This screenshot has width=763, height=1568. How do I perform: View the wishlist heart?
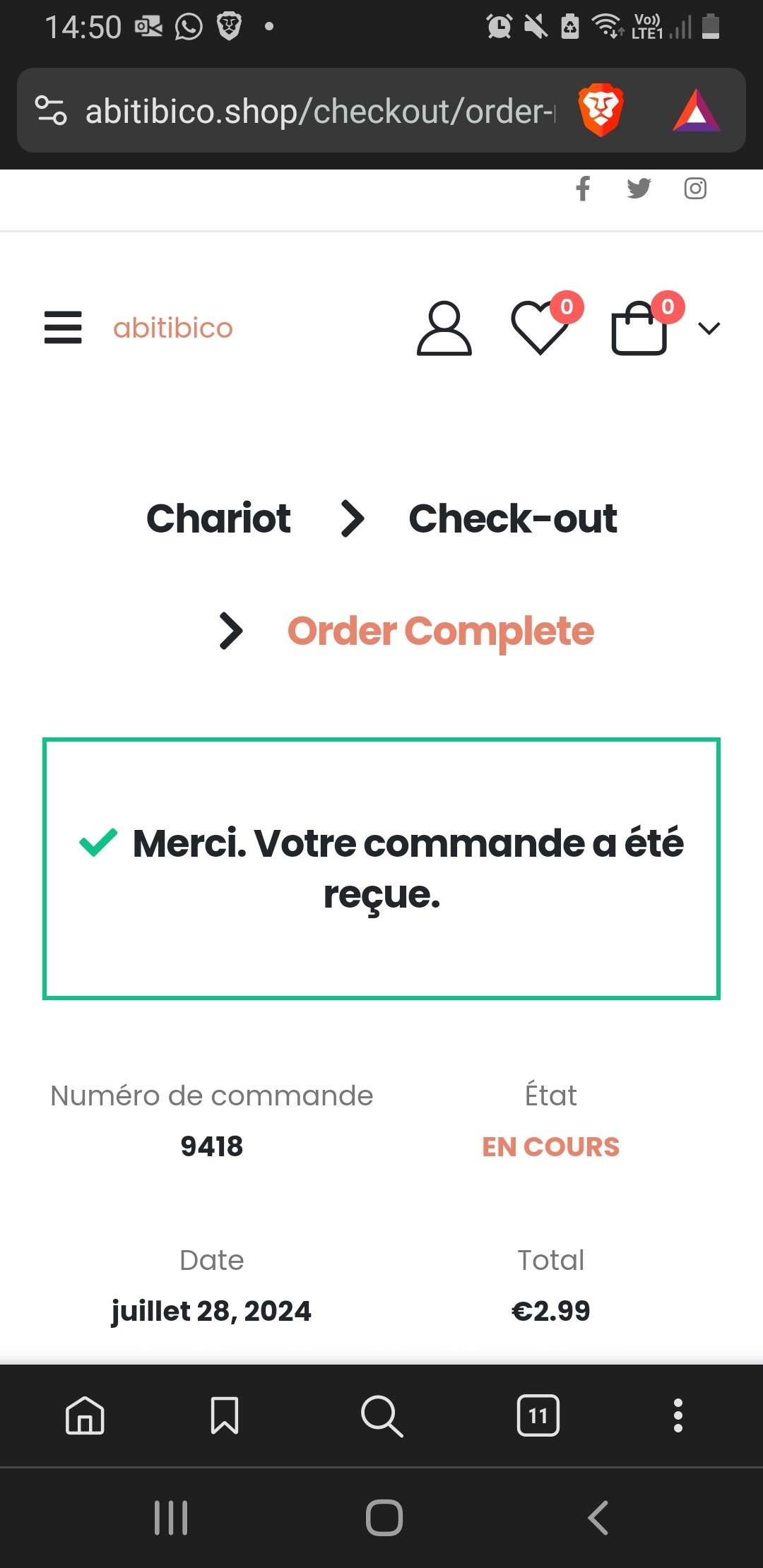(x=540, y=327)
